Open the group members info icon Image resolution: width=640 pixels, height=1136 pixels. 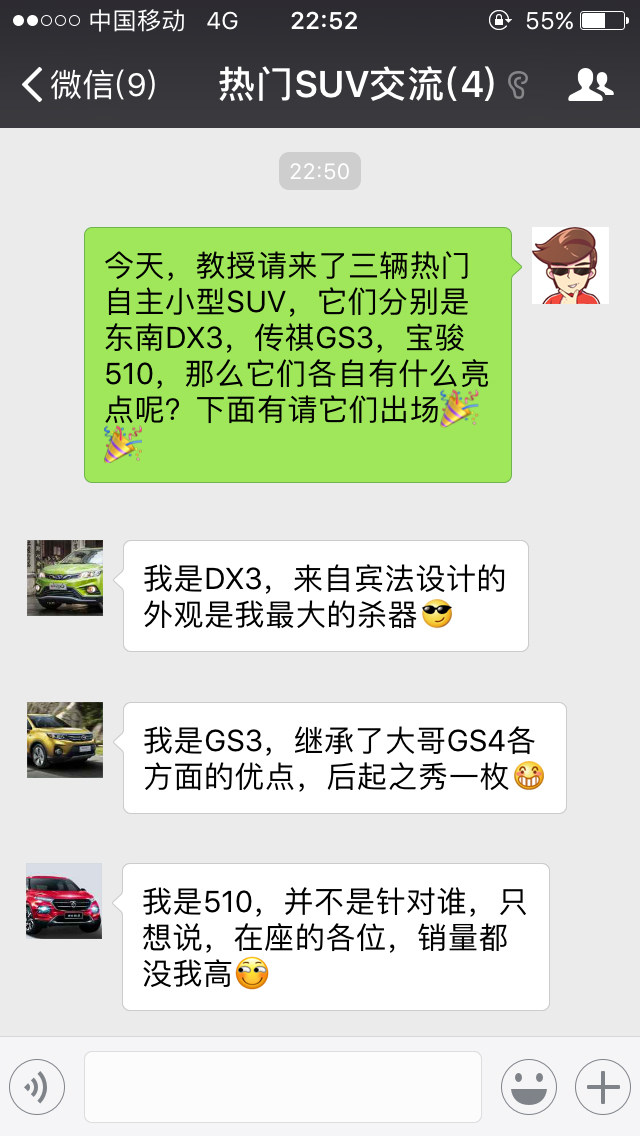(590, 86)
